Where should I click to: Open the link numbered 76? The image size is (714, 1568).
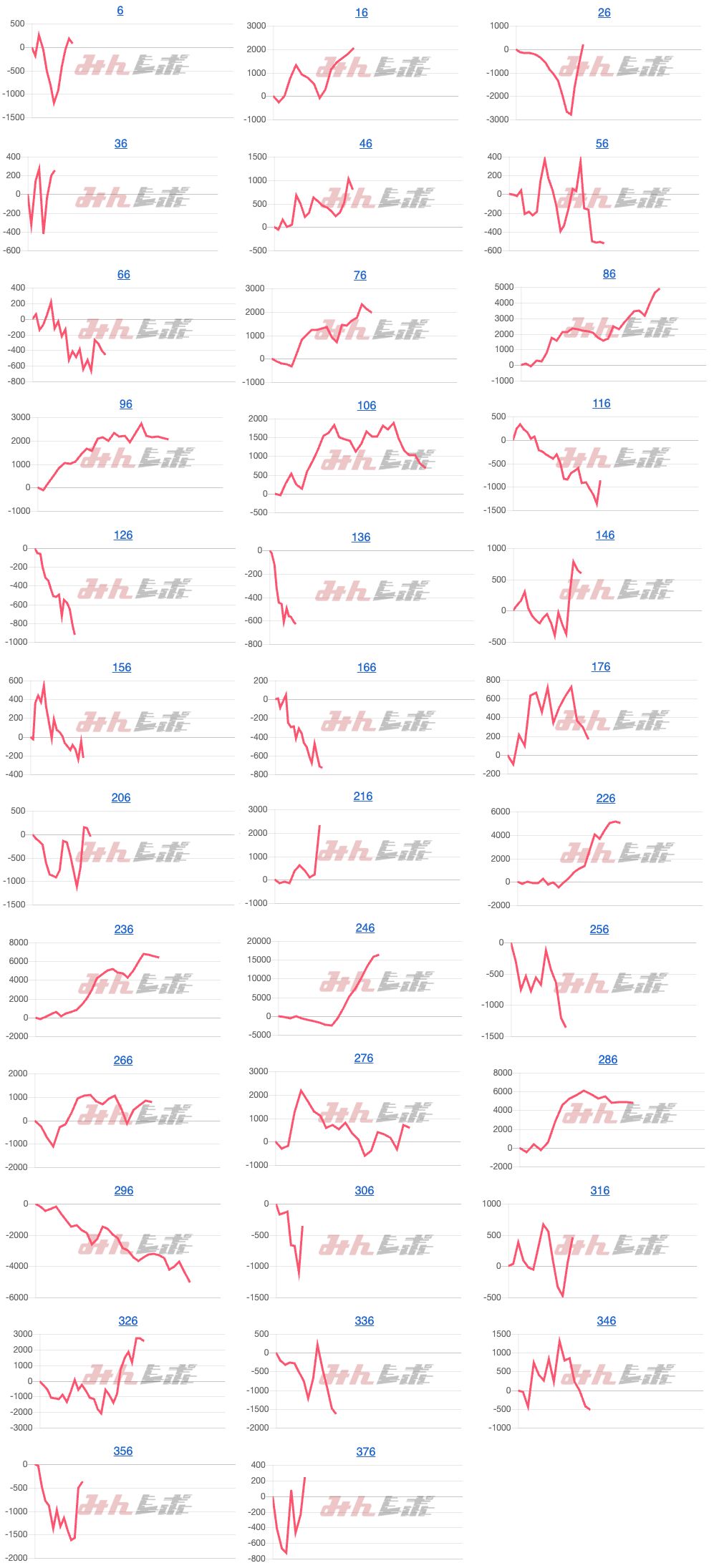click(x=360, y=276)
